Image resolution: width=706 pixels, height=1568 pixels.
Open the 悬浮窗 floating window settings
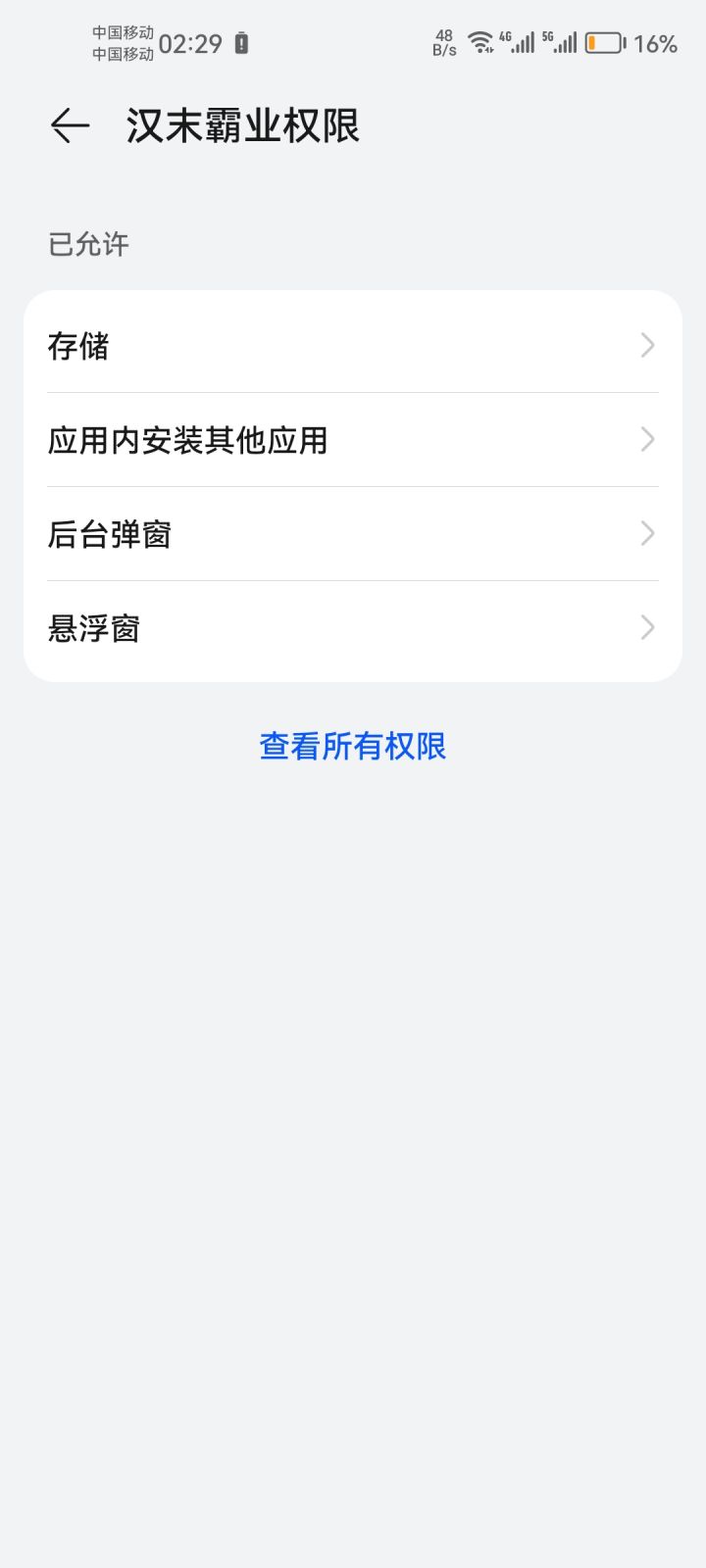point(353,627)
